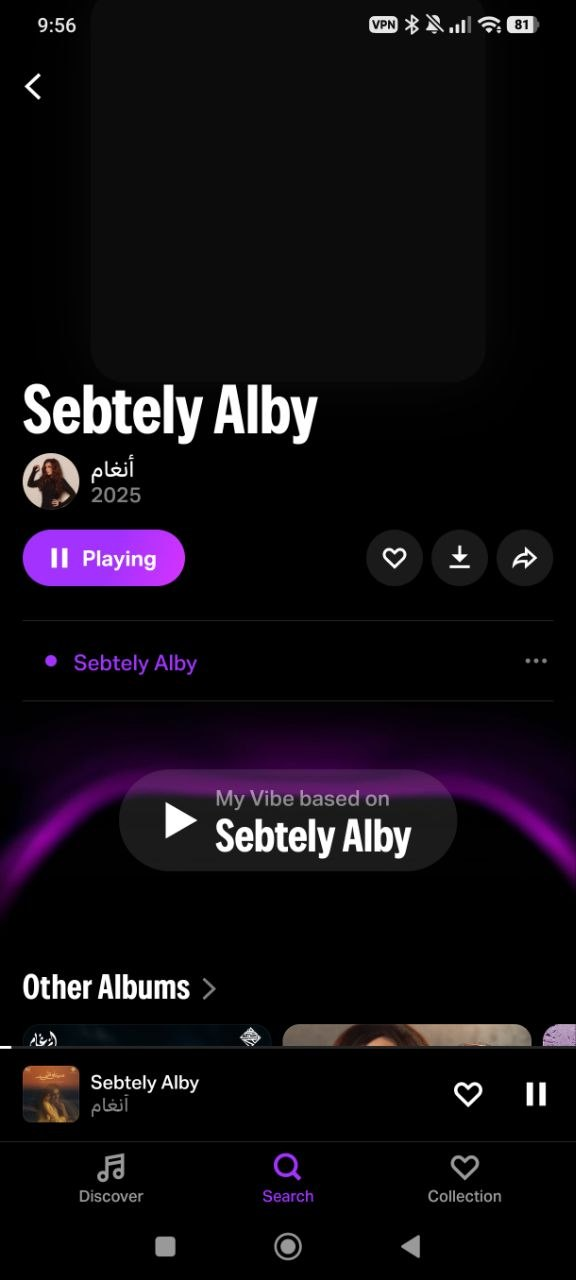Viewport: 576px width, 1280px height.
Task: Open the track's three-dot options menu
Action: pos(536,661)
